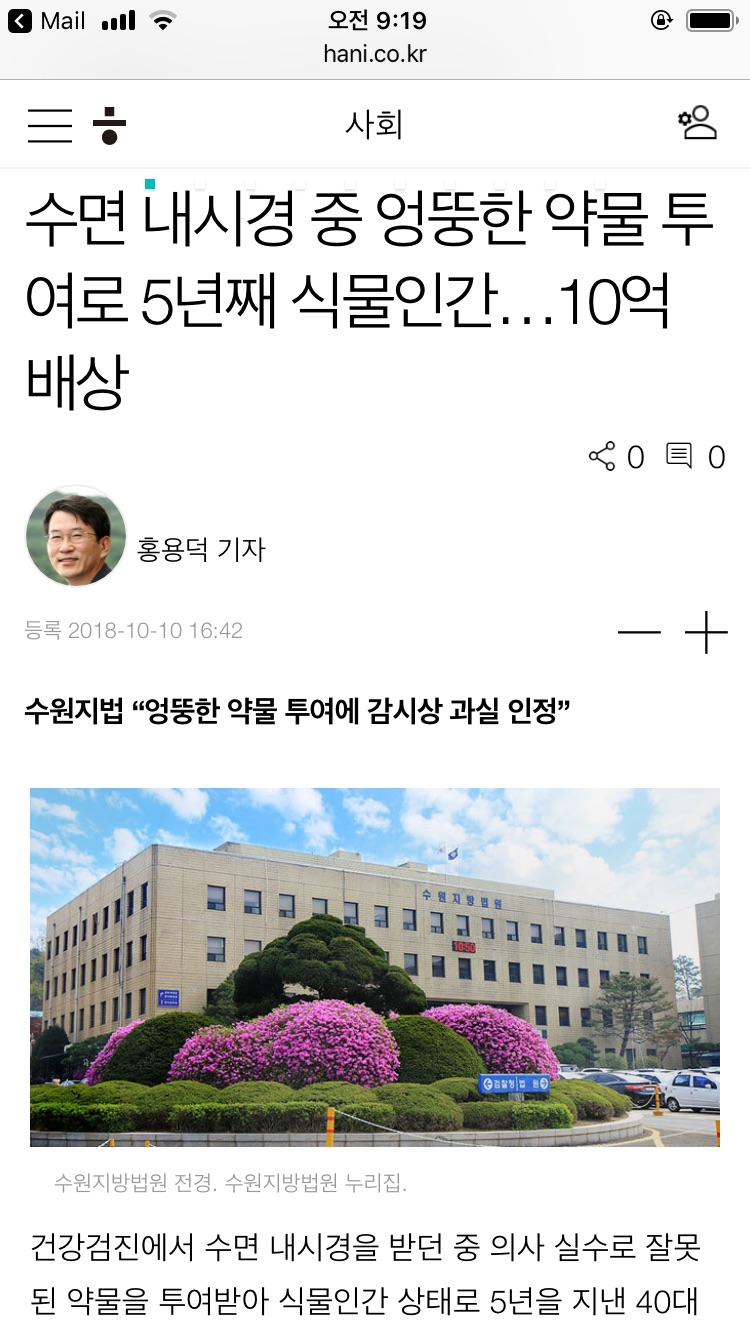Viewport: 750px width, 1334px height.
Task: Open the hamburger menu
Action: (x=49, y=125)
